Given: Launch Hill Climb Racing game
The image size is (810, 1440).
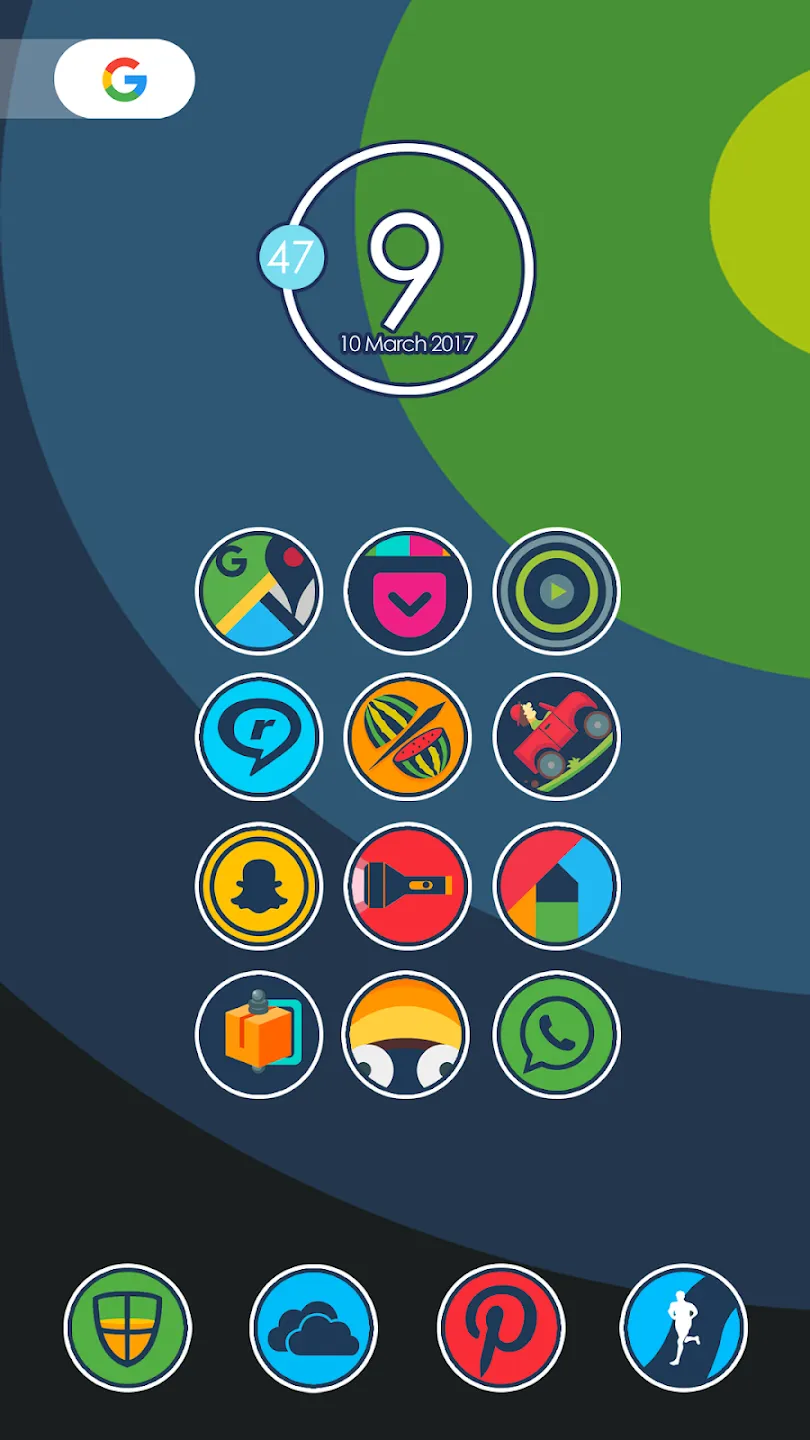Looking at the screenshot, I should click(x=556, y=737).
